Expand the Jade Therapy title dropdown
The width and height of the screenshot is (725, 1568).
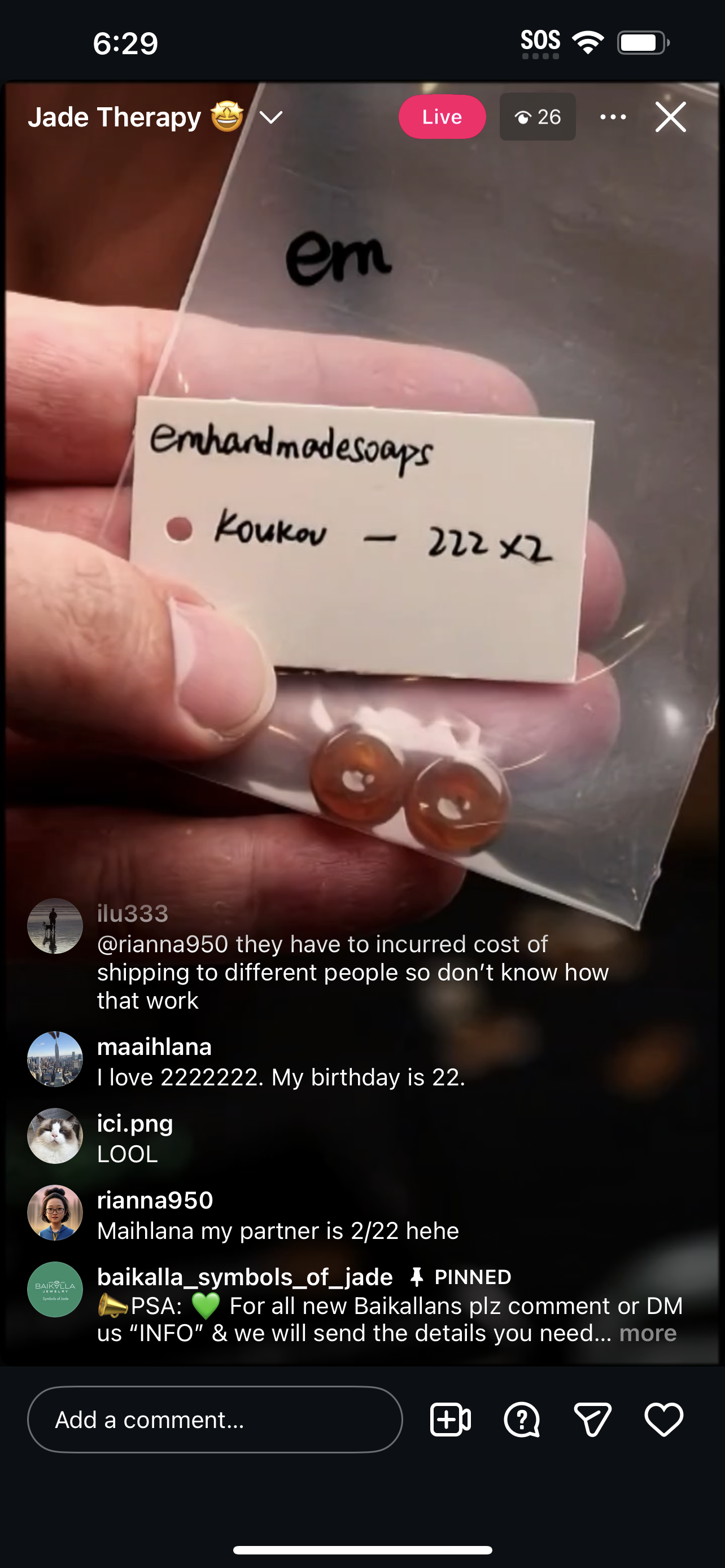(x=271, y=117)
